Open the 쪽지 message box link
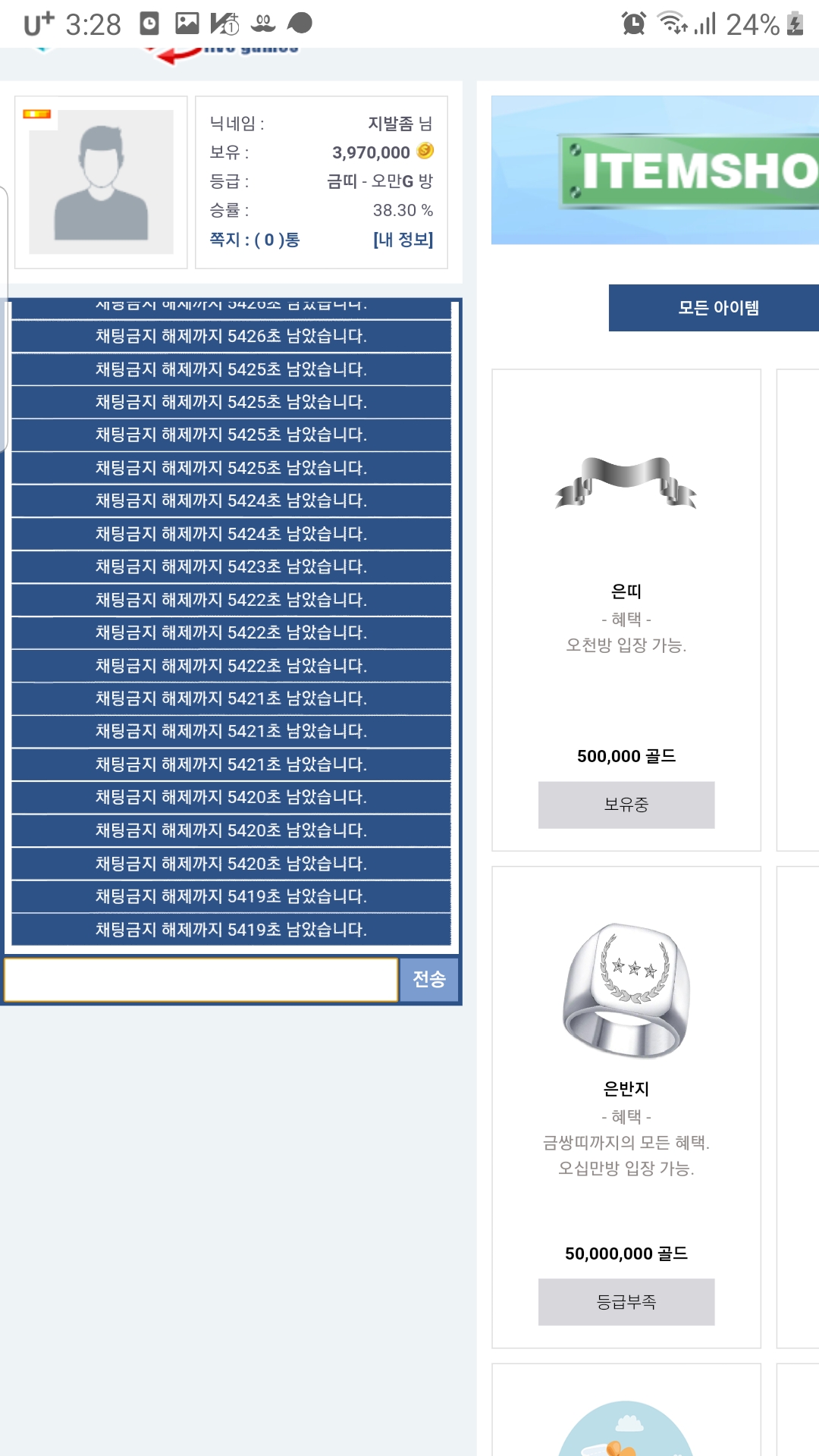Screen dimensions: 819x1456 click(x=255, y=240)
